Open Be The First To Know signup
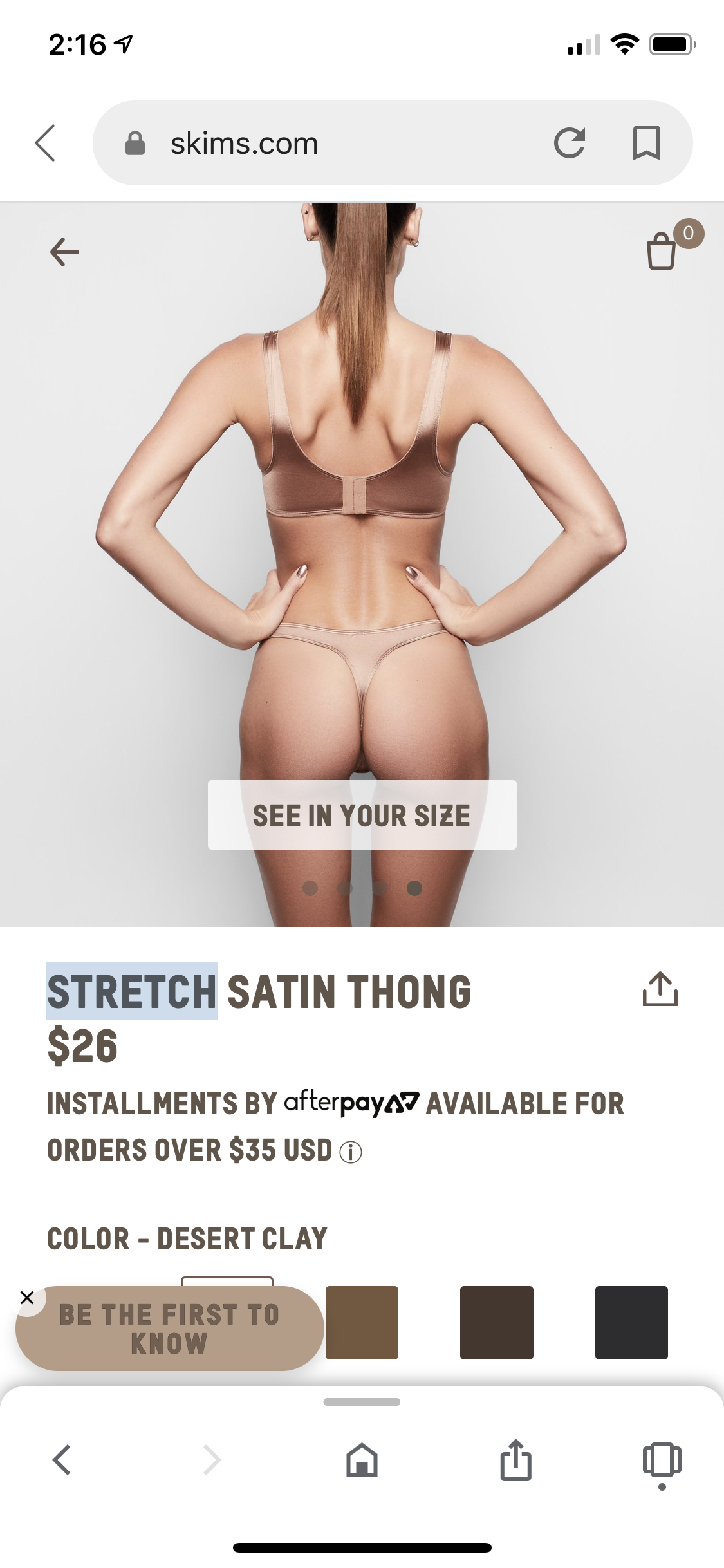This screenshot has width=724, height=1568. pyautogui.click(x=170, y=1329)
